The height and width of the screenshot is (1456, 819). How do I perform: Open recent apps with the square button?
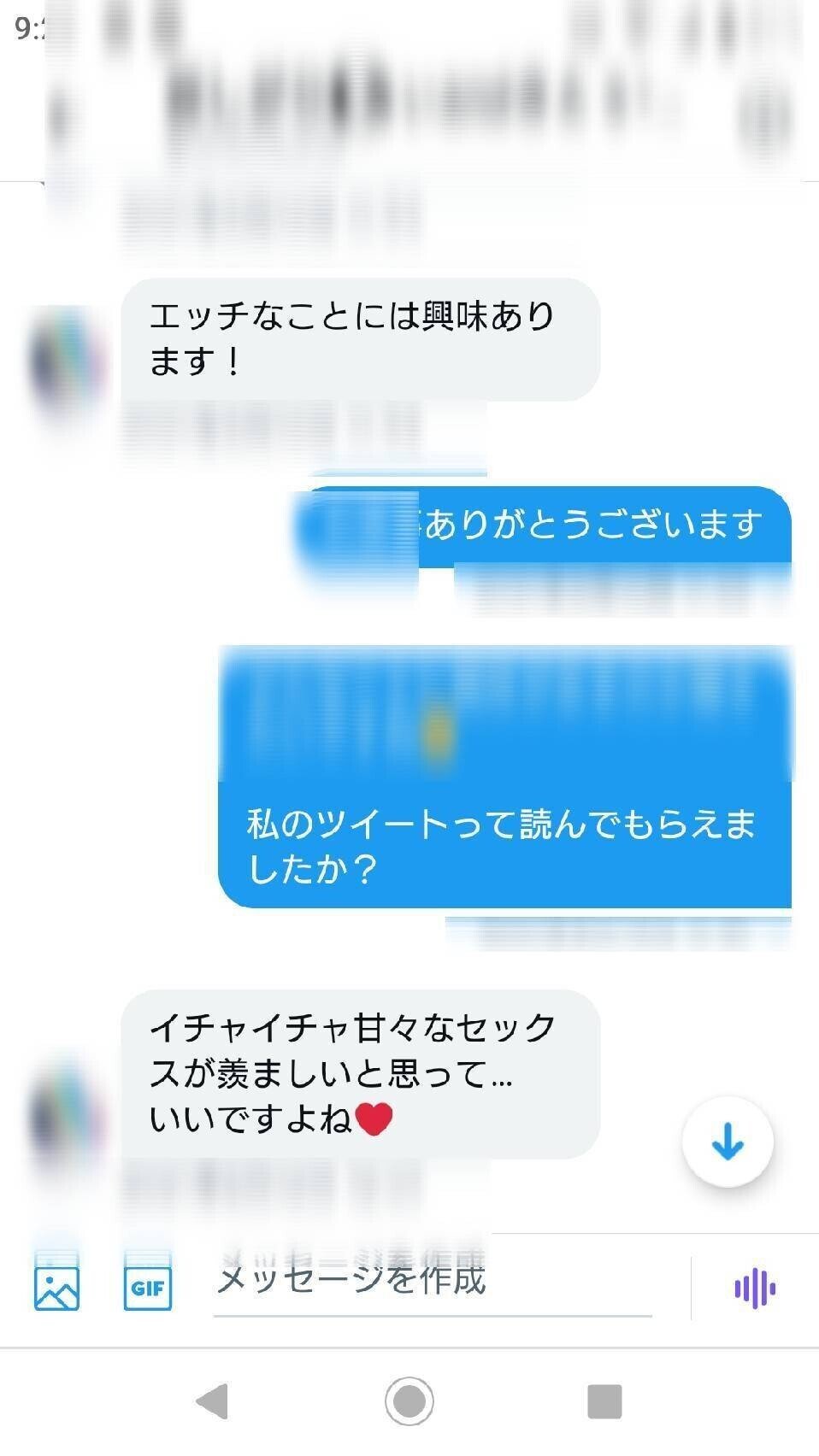[604, 1401]
